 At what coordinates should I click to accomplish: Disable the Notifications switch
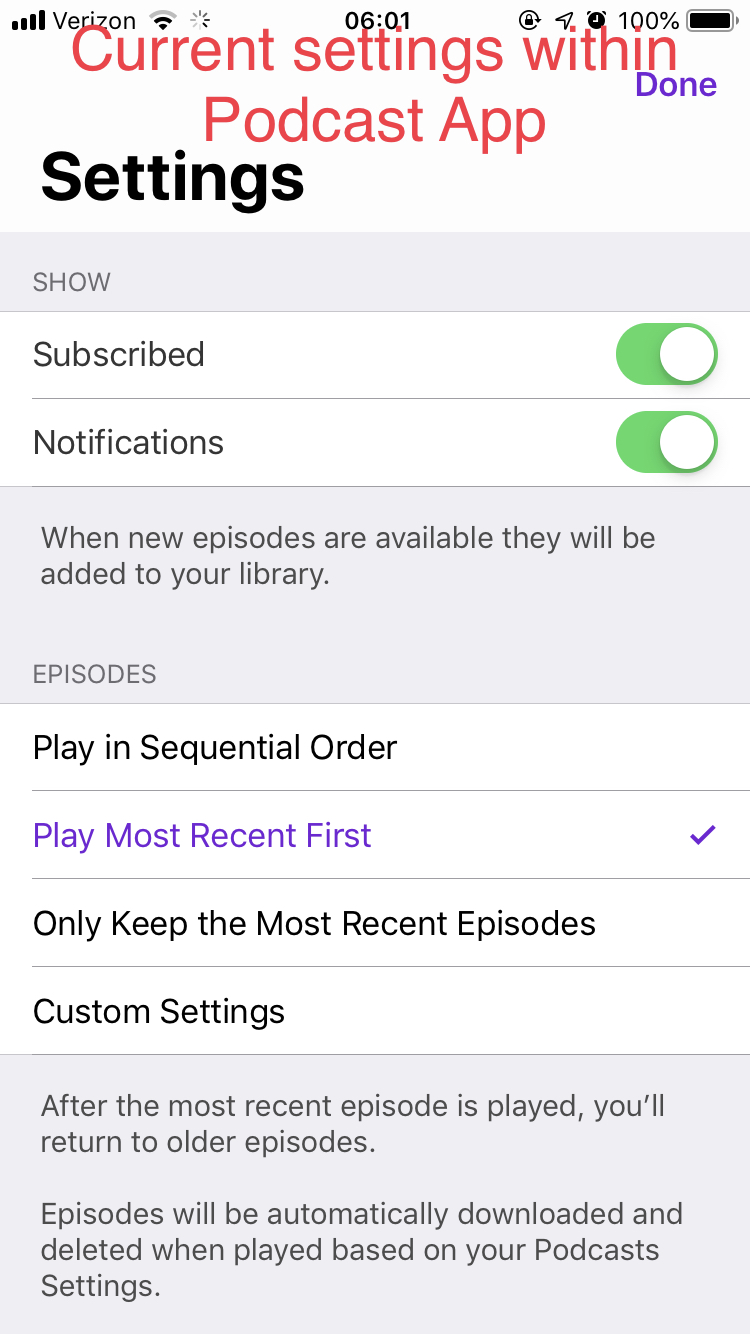coord(666,443)
